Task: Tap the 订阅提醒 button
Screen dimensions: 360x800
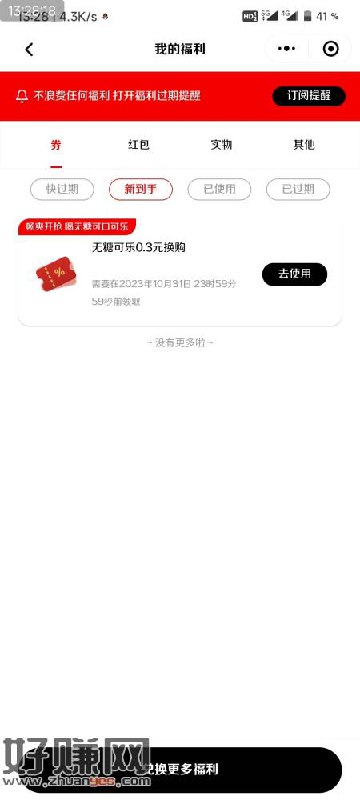Action: 309,96
